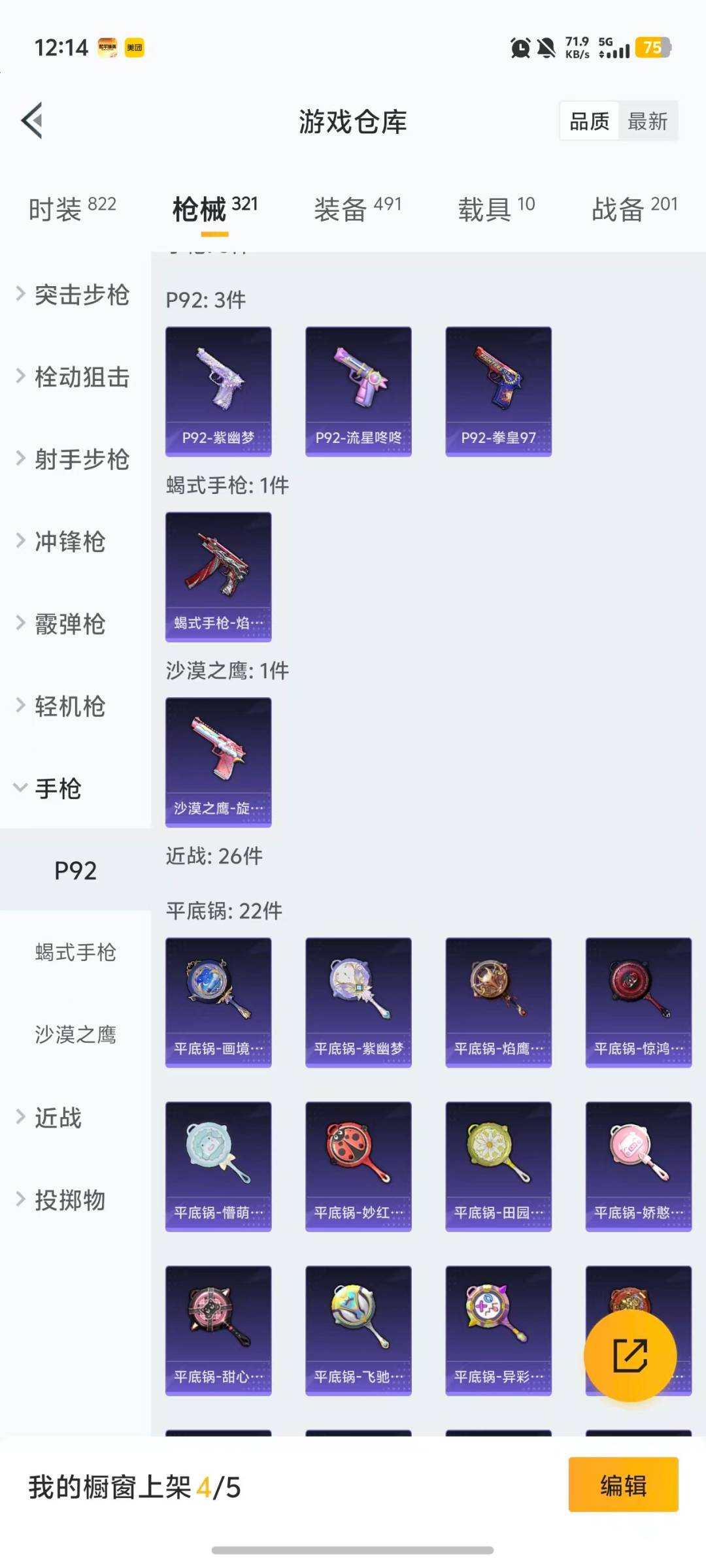This screenshot has width=706, height=1568.
Task: Open sharing via the yellow export icon
Action: [x=629, y=1356]
